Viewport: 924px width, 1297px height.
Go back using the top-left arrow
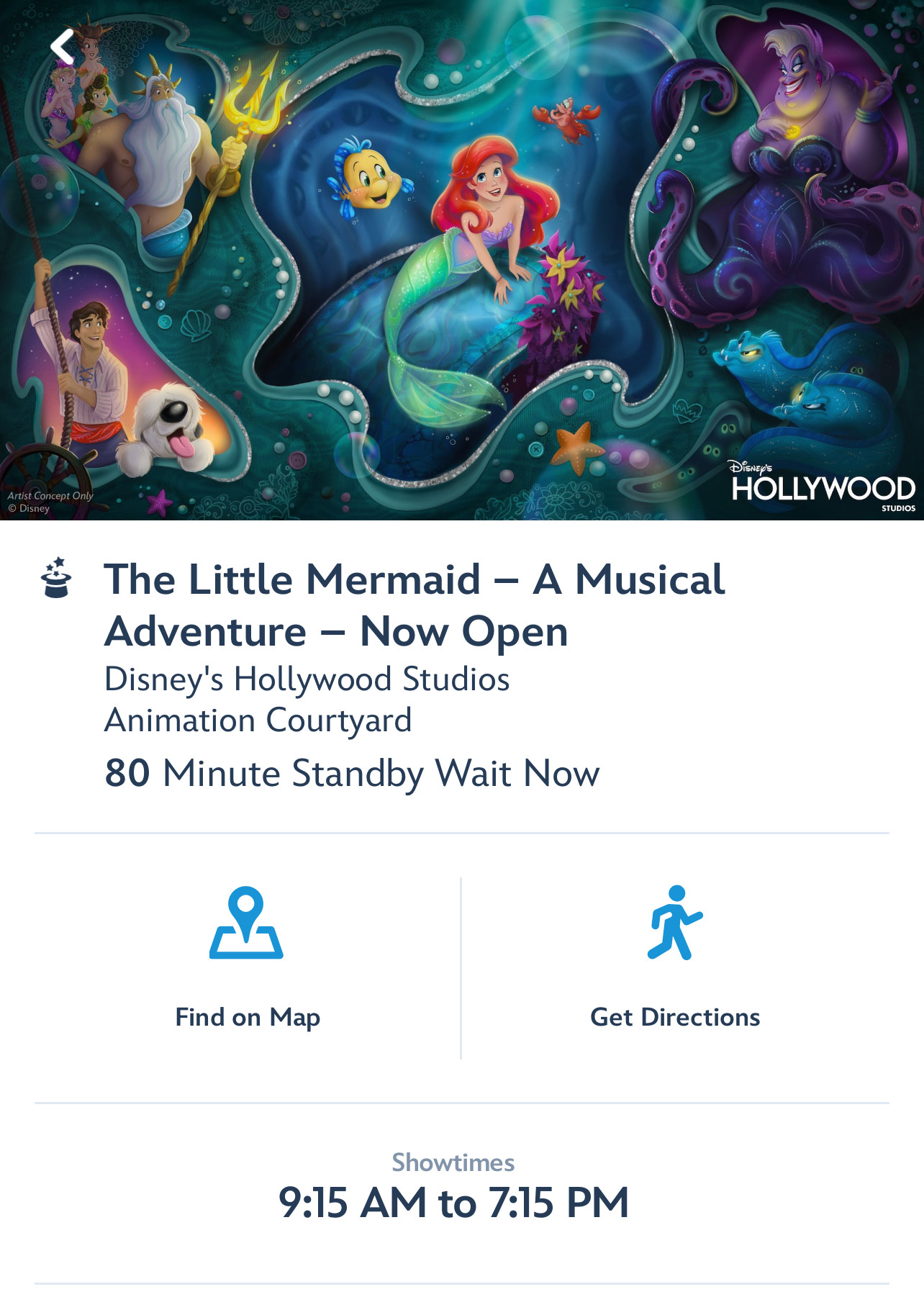pyautogui.click(x=63, y=48)
